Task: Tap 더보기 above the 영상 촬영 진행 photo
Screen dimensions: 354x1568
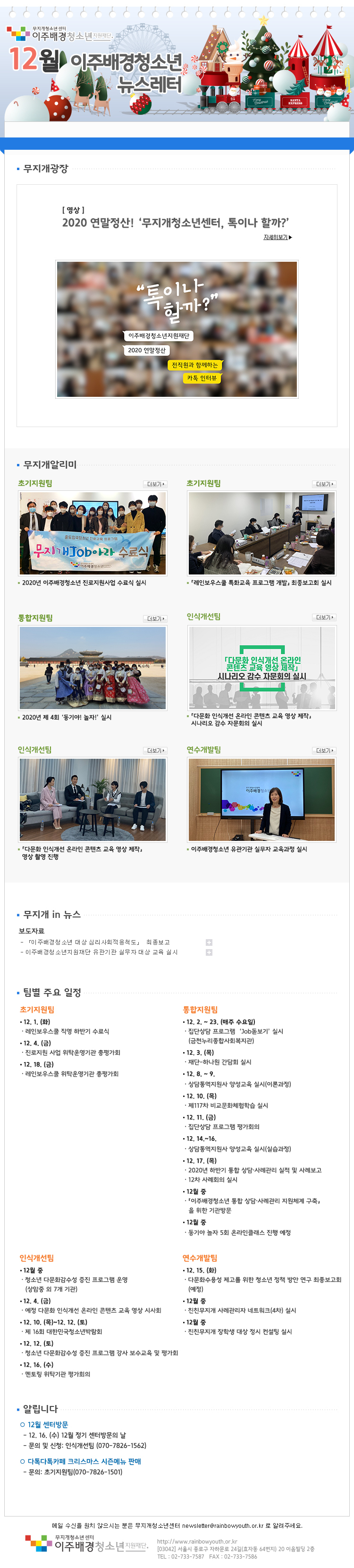Action: coord(156,751)
